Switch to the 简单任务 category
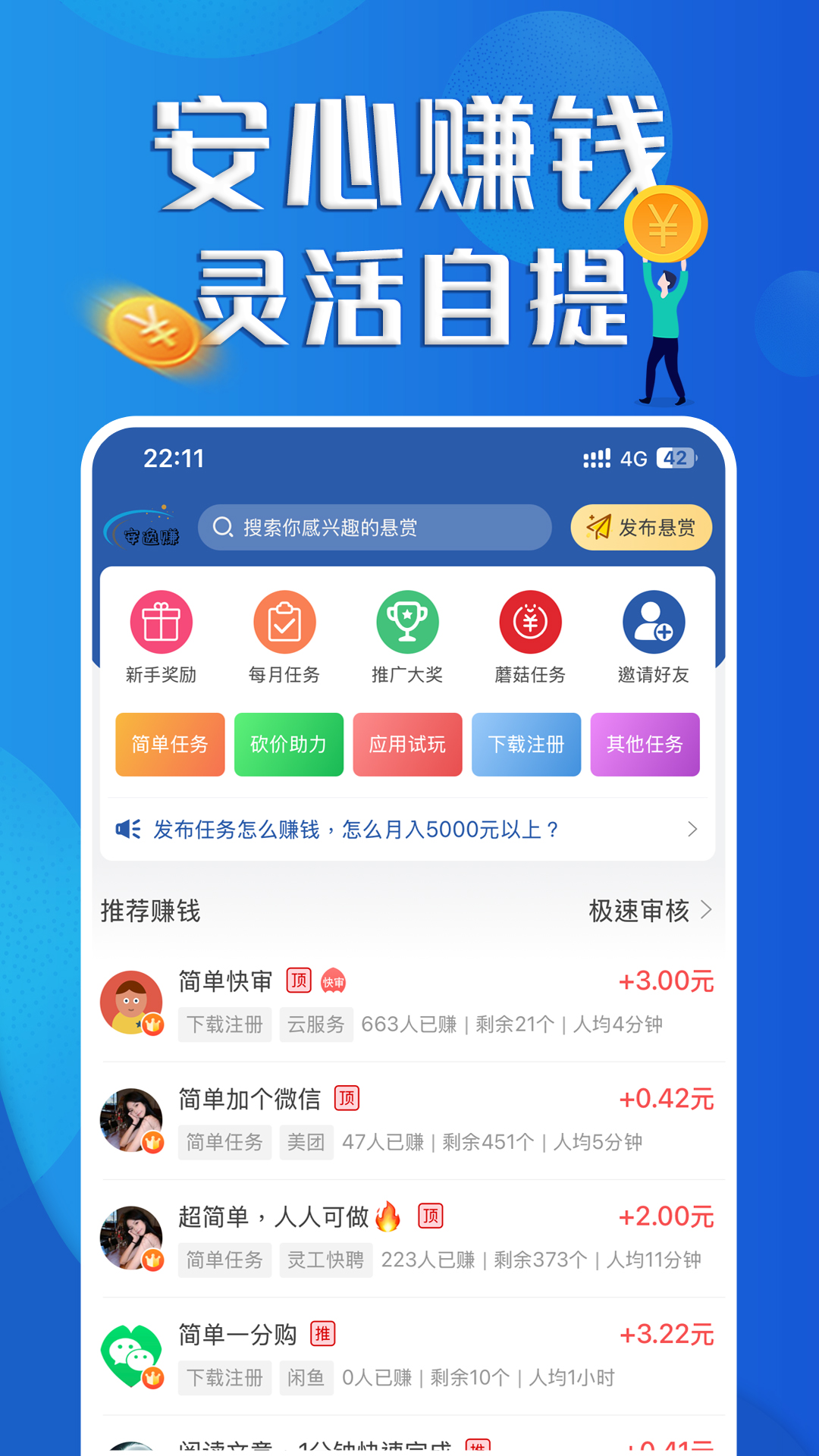819x1456 pixels. pyautogui.click(x=170, y=744)
